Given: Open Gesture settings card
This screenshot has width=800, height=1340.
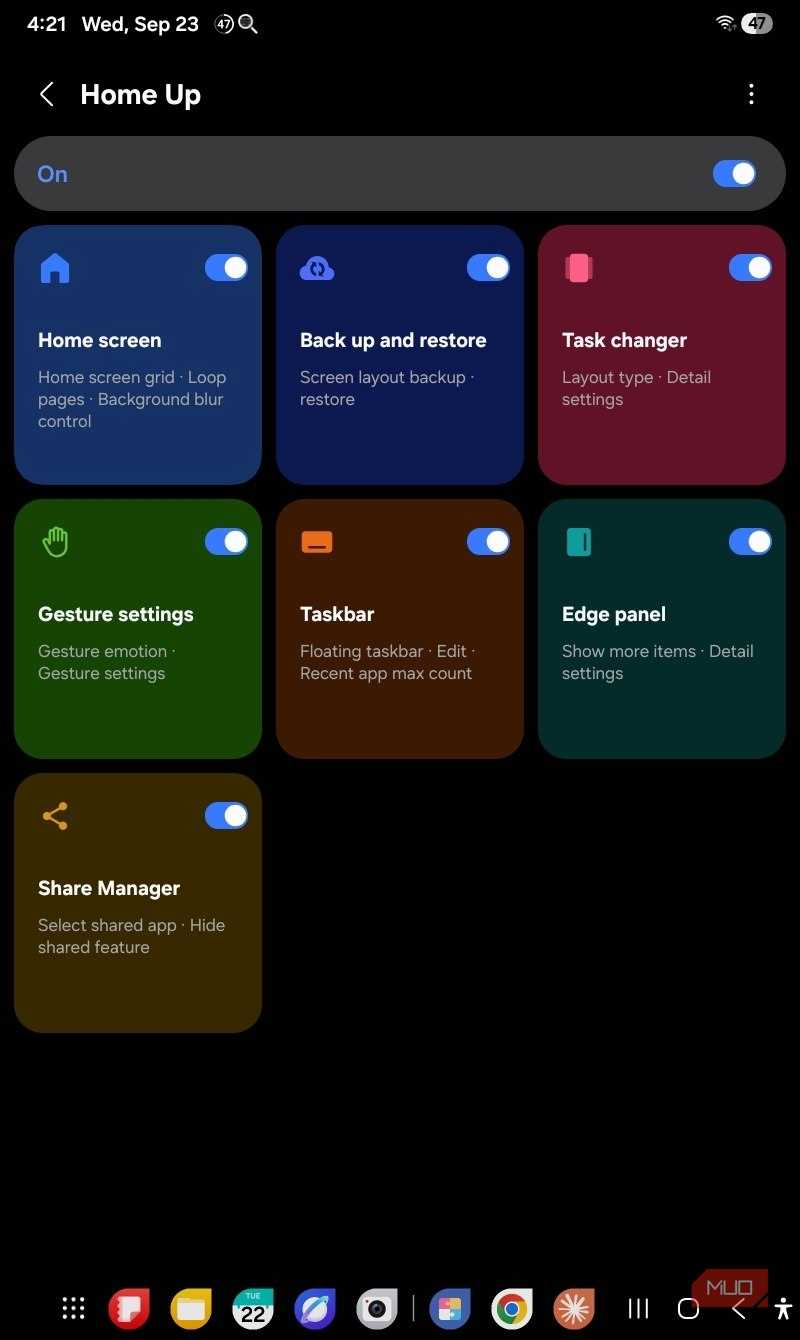Looking at the screenshot, I should (x=138, y=629).
